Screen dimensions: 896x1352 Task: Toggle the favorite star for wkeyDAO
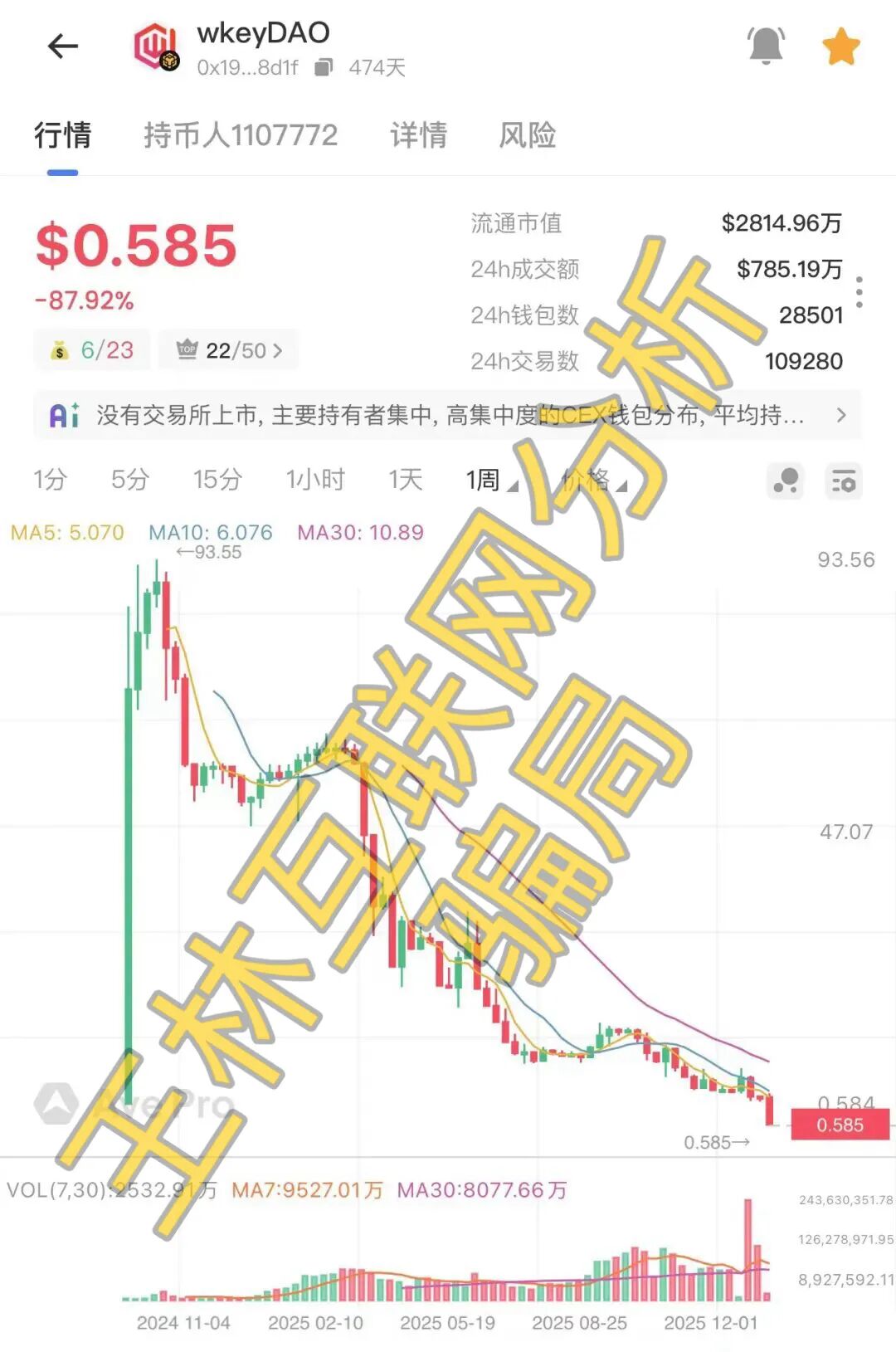pyautogui.click(x=841, y=46)
